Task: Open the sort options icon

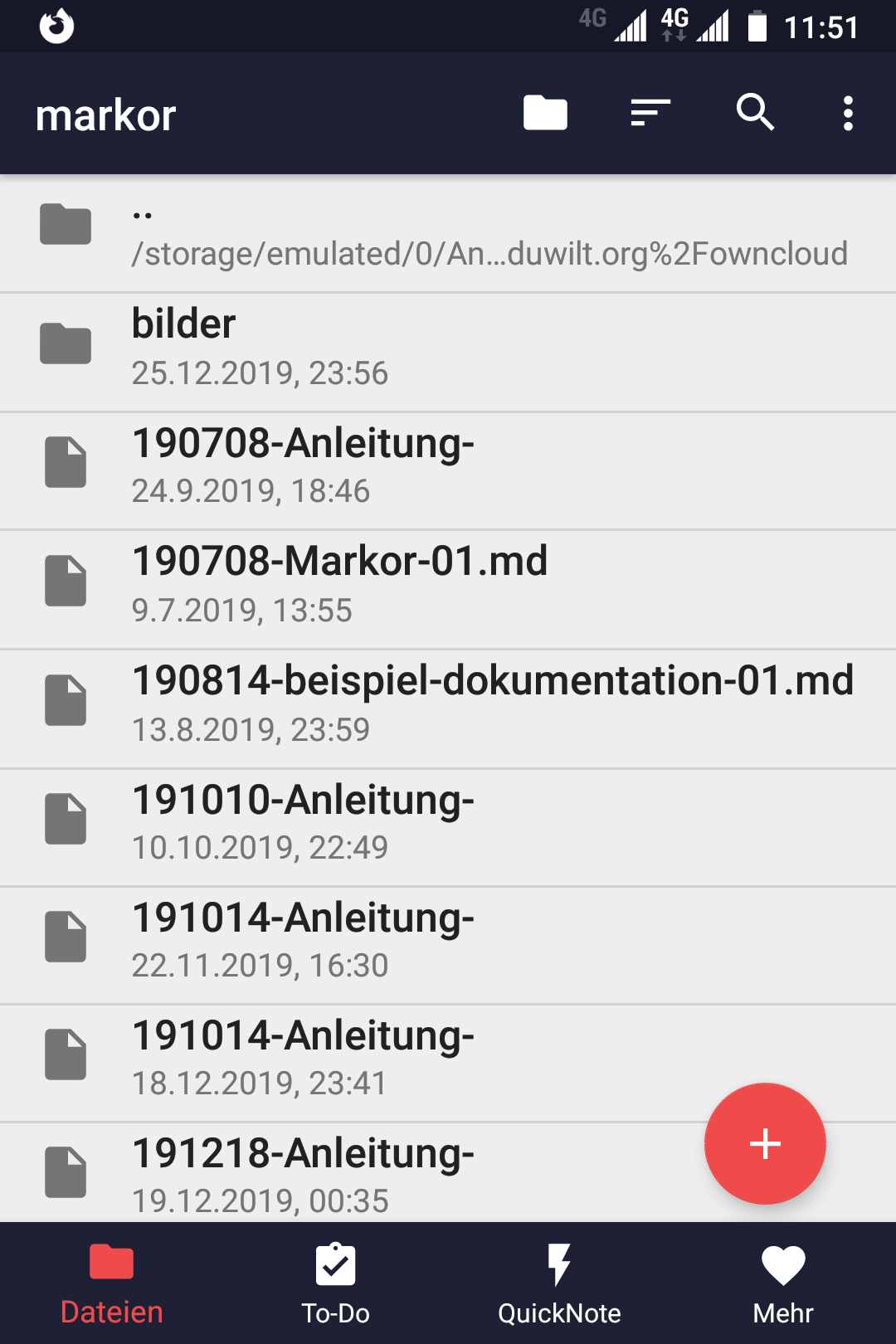Action: [650, 113]
